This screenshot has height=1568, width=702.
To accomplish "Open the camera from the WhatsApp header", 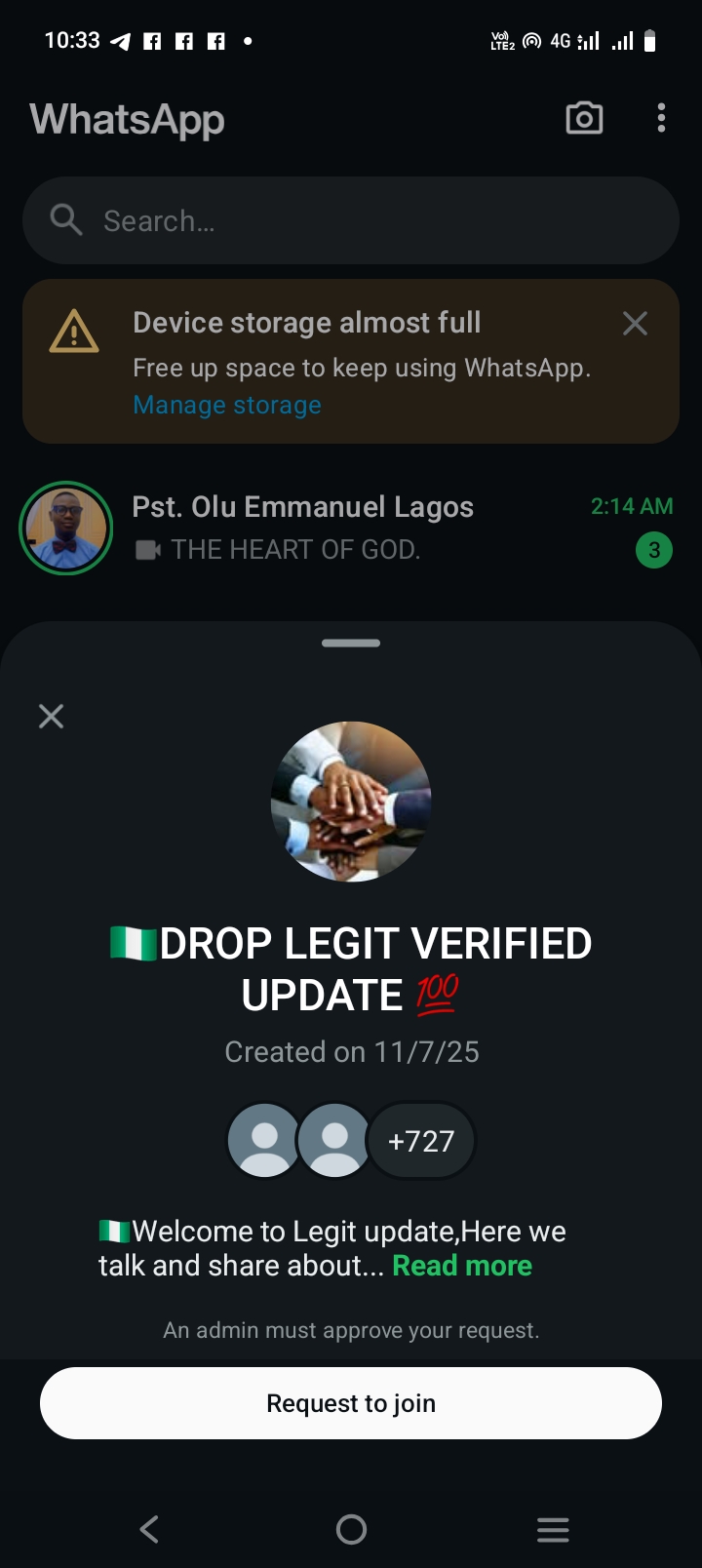I will (584, 119).
